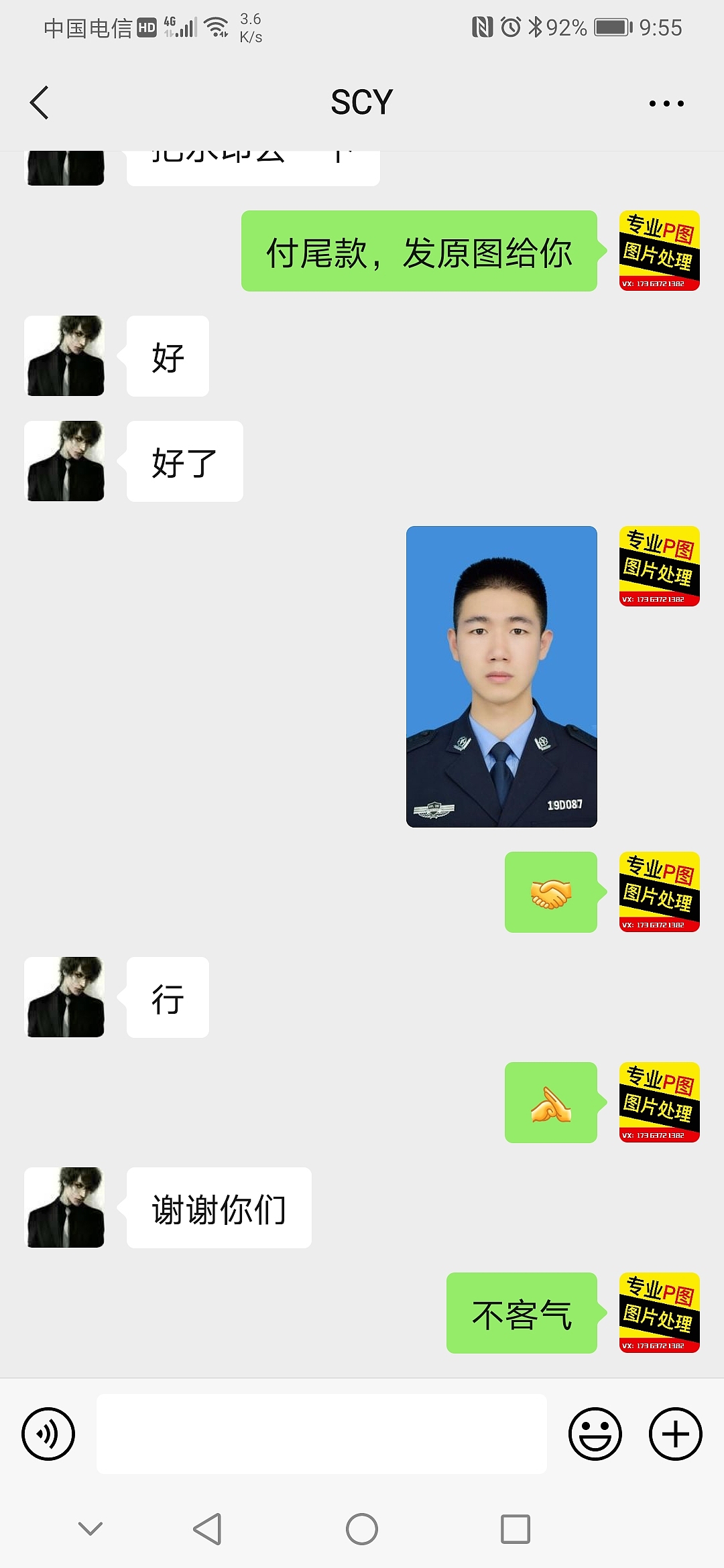Tap the Wi-Fi icon in the status bar
Screen dimensions: 724x1568
tap(218, 27)
